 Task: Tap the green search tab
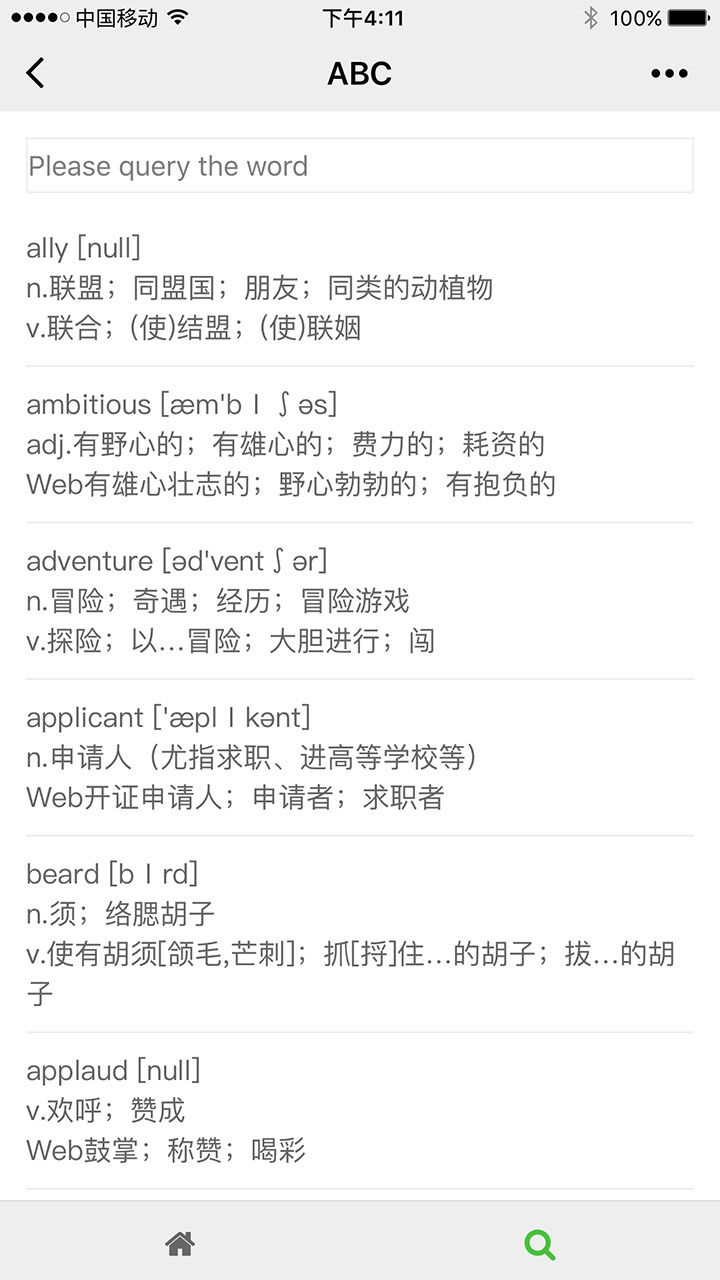pos(540,1244)
